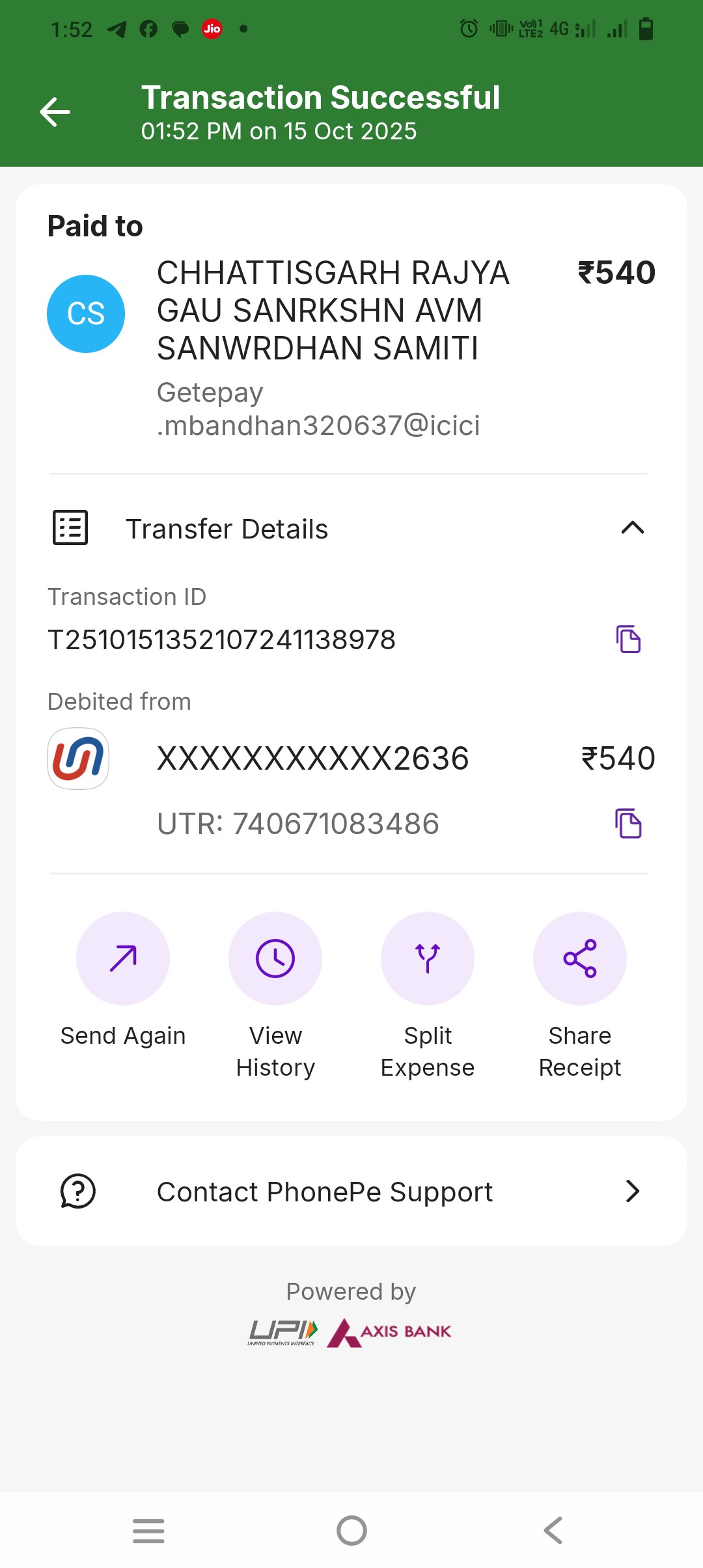Tap Send Again to repeat payment
Screen dimensions: 703x1568
[x=123, y=959]
